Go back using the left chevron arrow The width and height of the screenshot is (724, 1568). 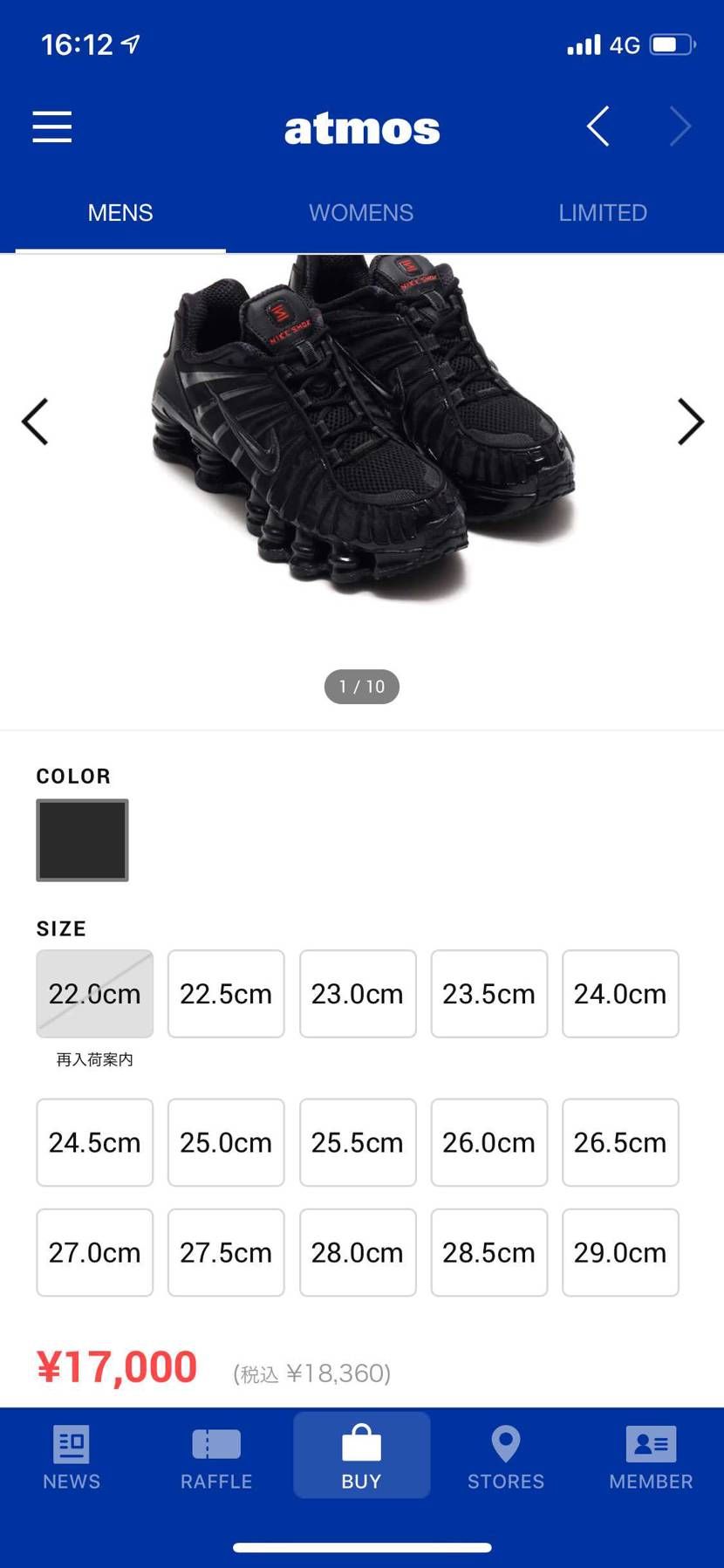(x=597, y=127)
